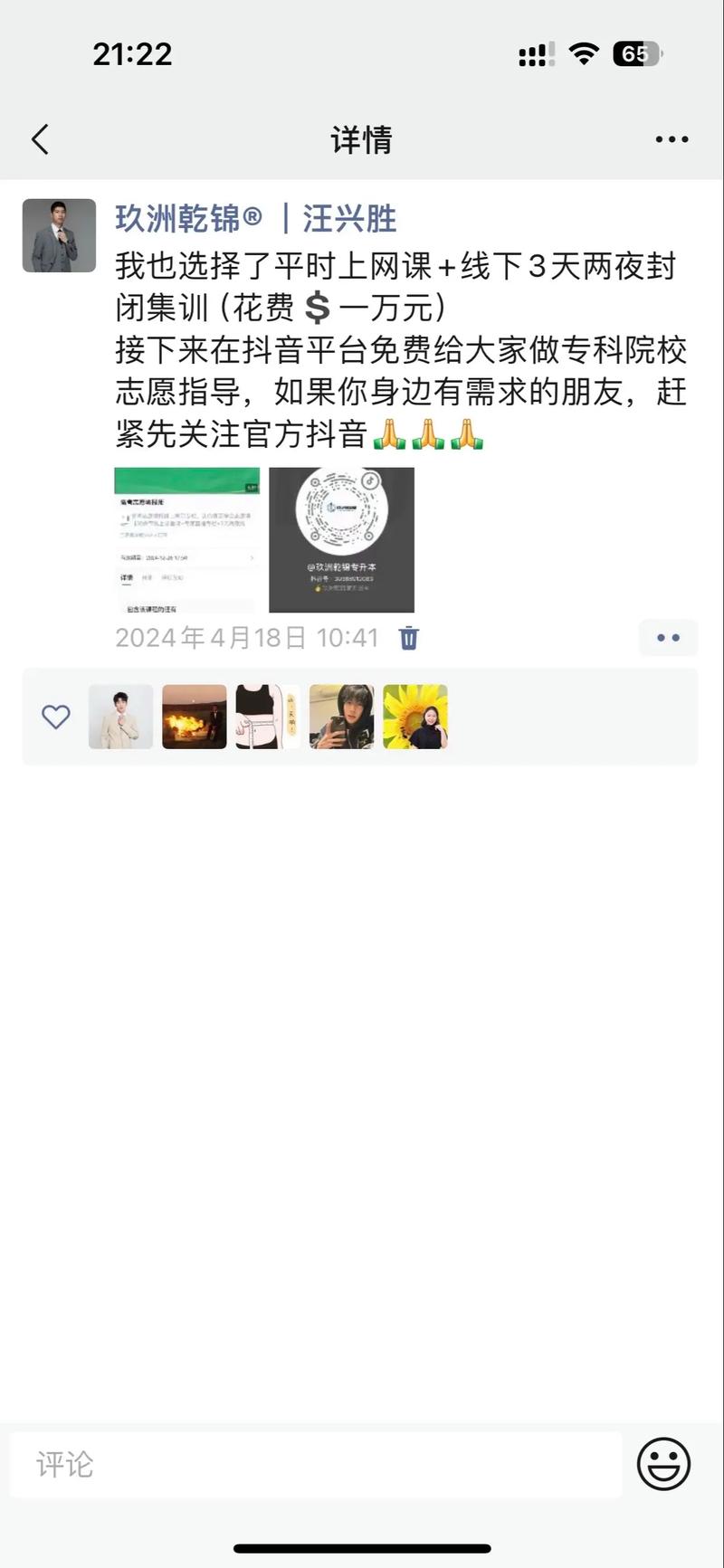Delete this post with the trash icon
The width and height of the screenshot is (724, 1568).
(x=409, y=638)
